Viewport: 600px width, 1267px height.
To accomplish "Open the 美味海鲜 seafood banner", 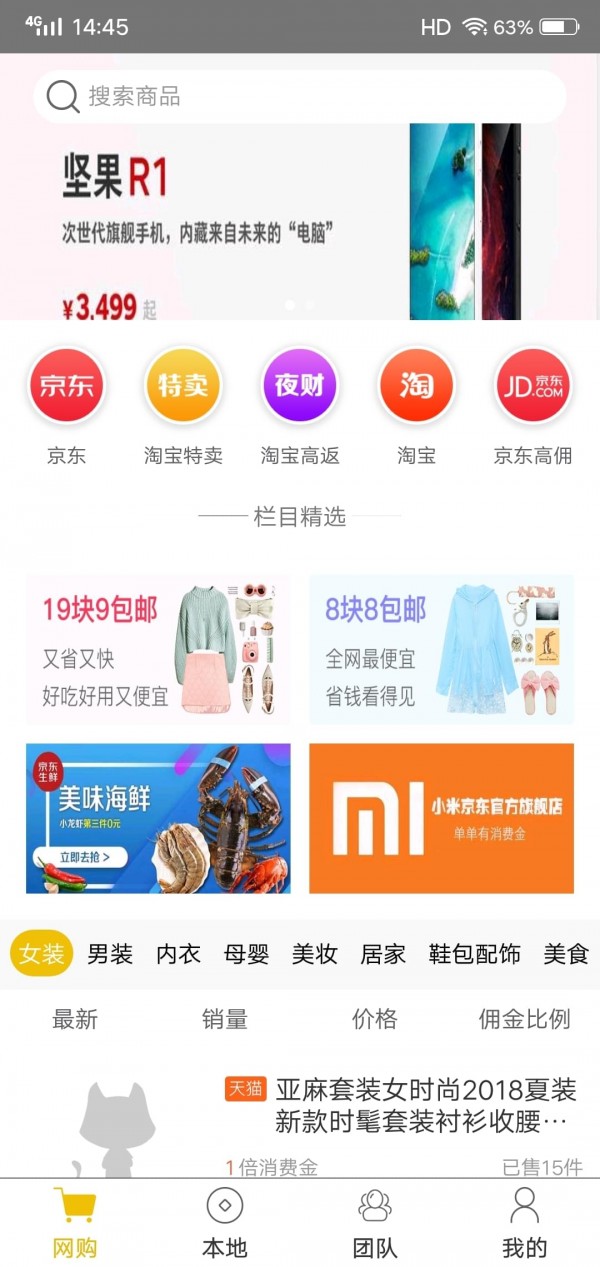I will pyautogui.click(x=158, y=818).
